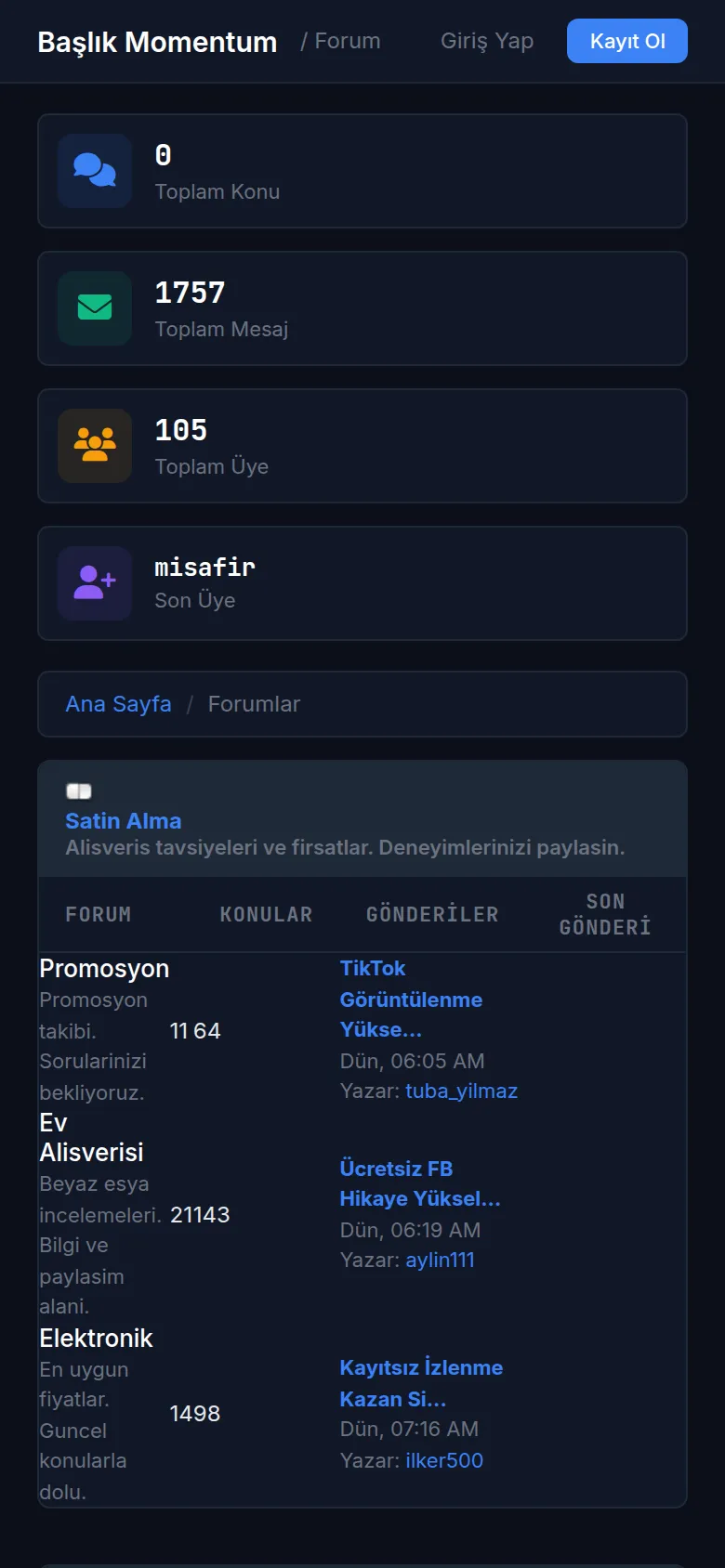Open the Giriş Yap login link

click(487, 41)
